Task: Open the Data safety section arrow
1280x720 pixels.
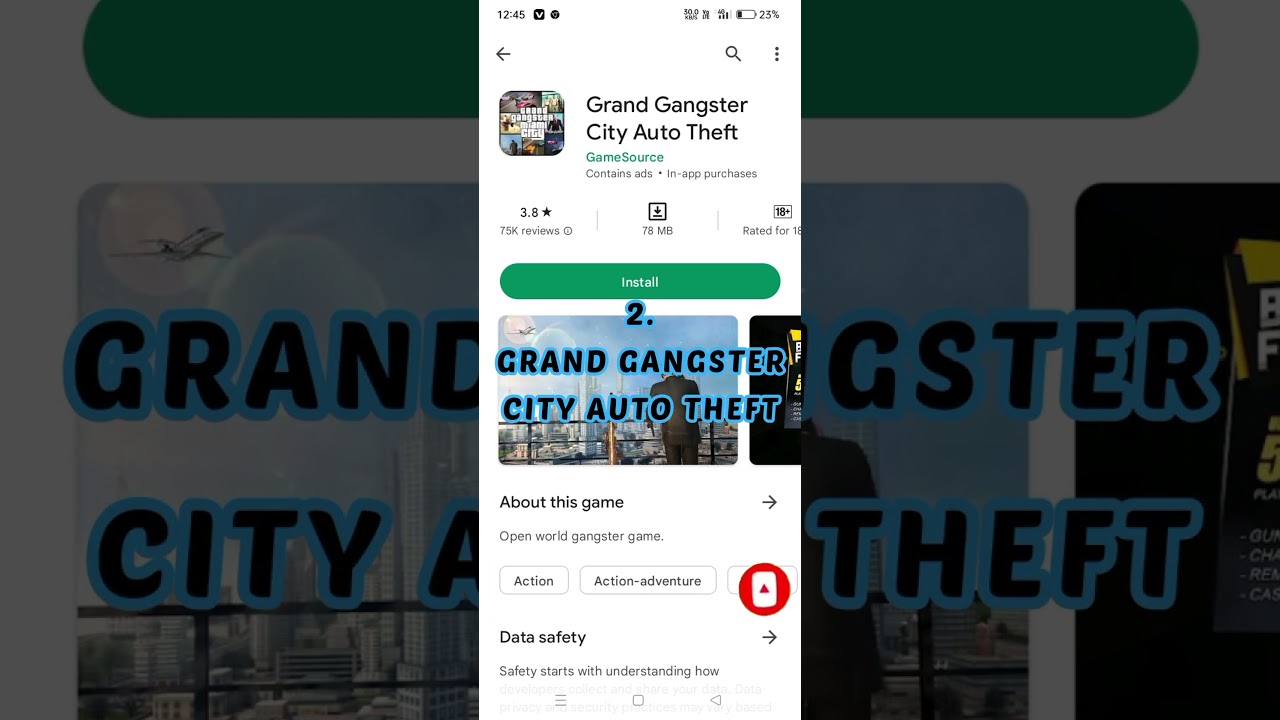Action: [x=769, y=637]
